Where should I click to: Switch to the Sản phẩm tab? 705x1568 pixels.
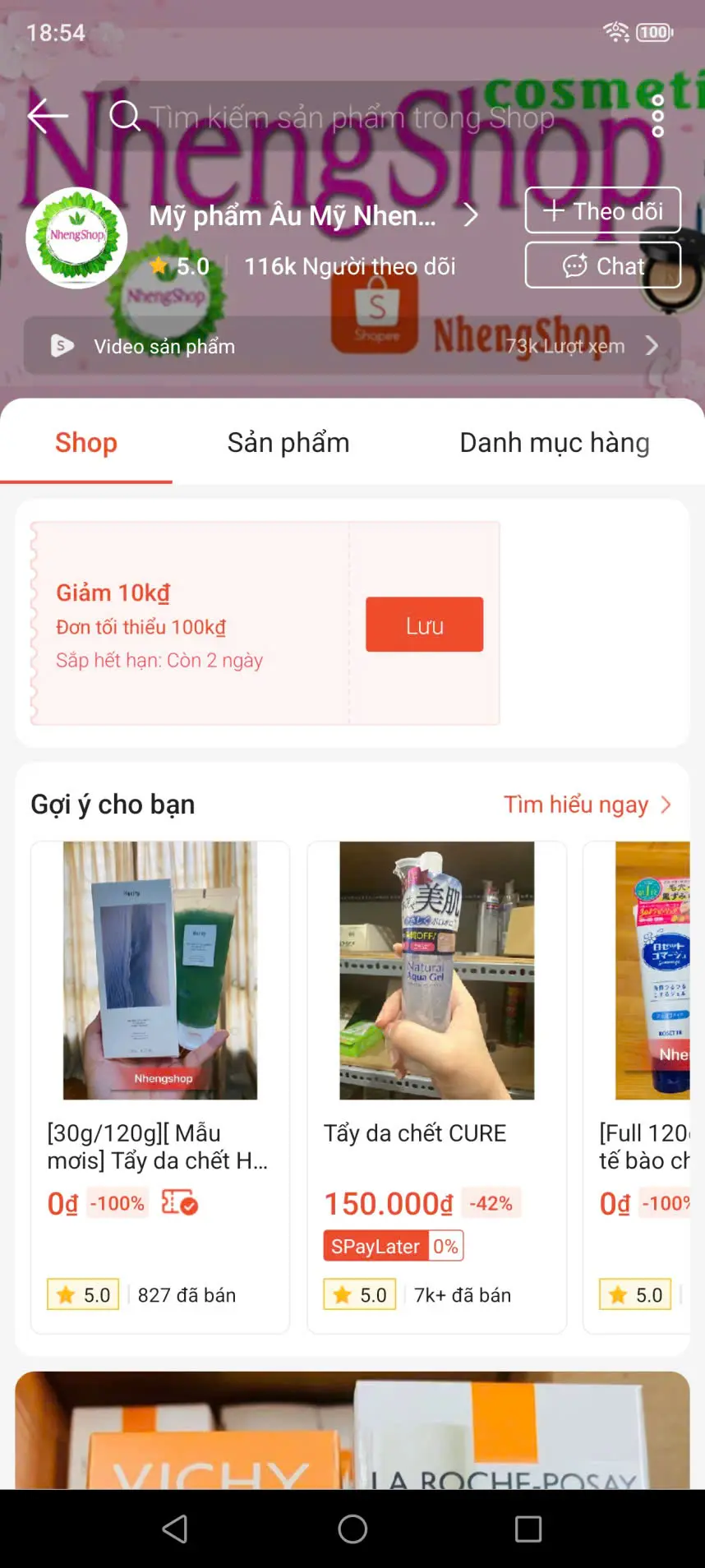pyautogui.click(x=288, y=442)
